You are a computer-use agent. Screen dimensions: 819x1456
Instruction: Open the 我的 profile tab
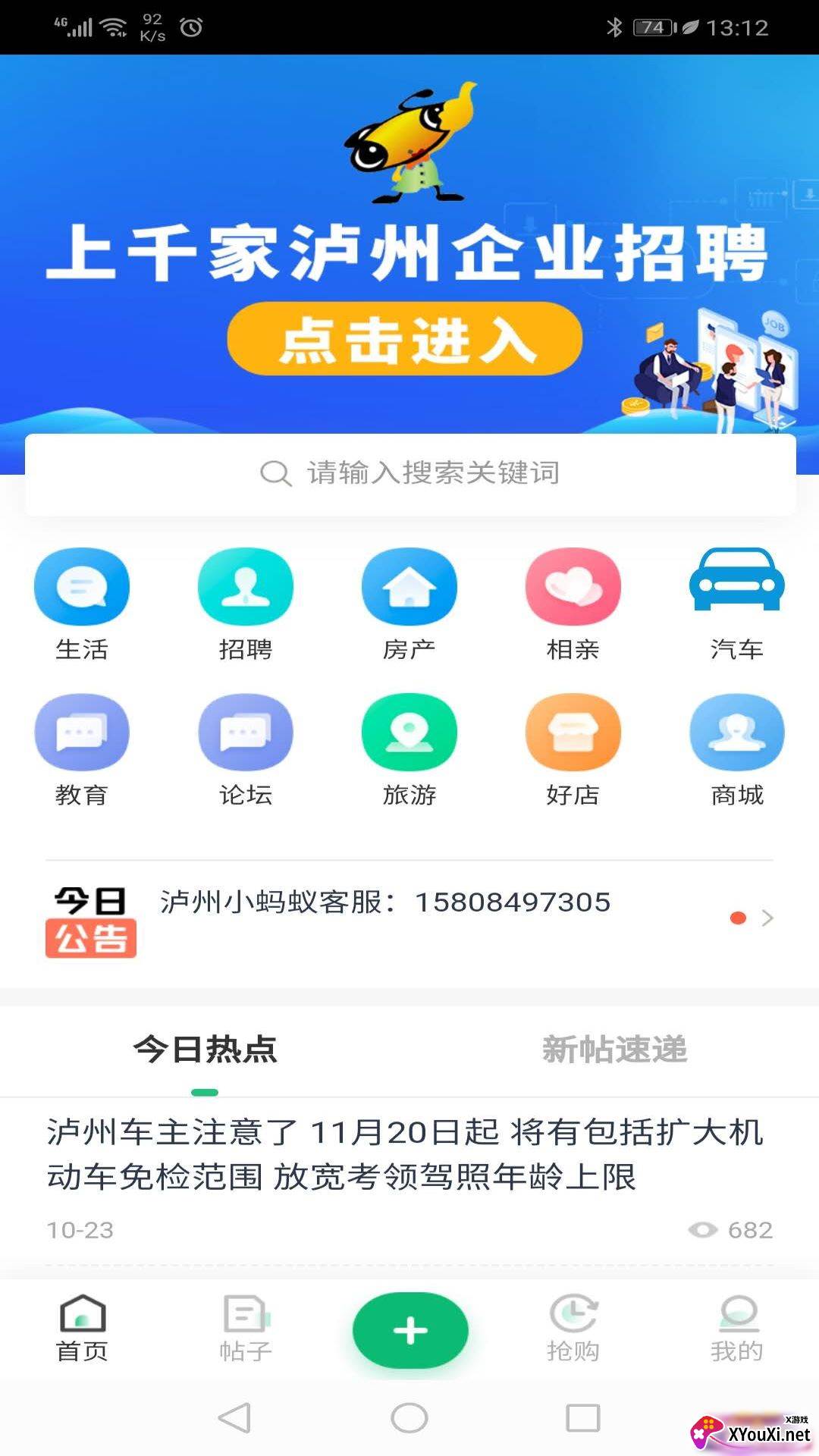(x=736, y=1329)
